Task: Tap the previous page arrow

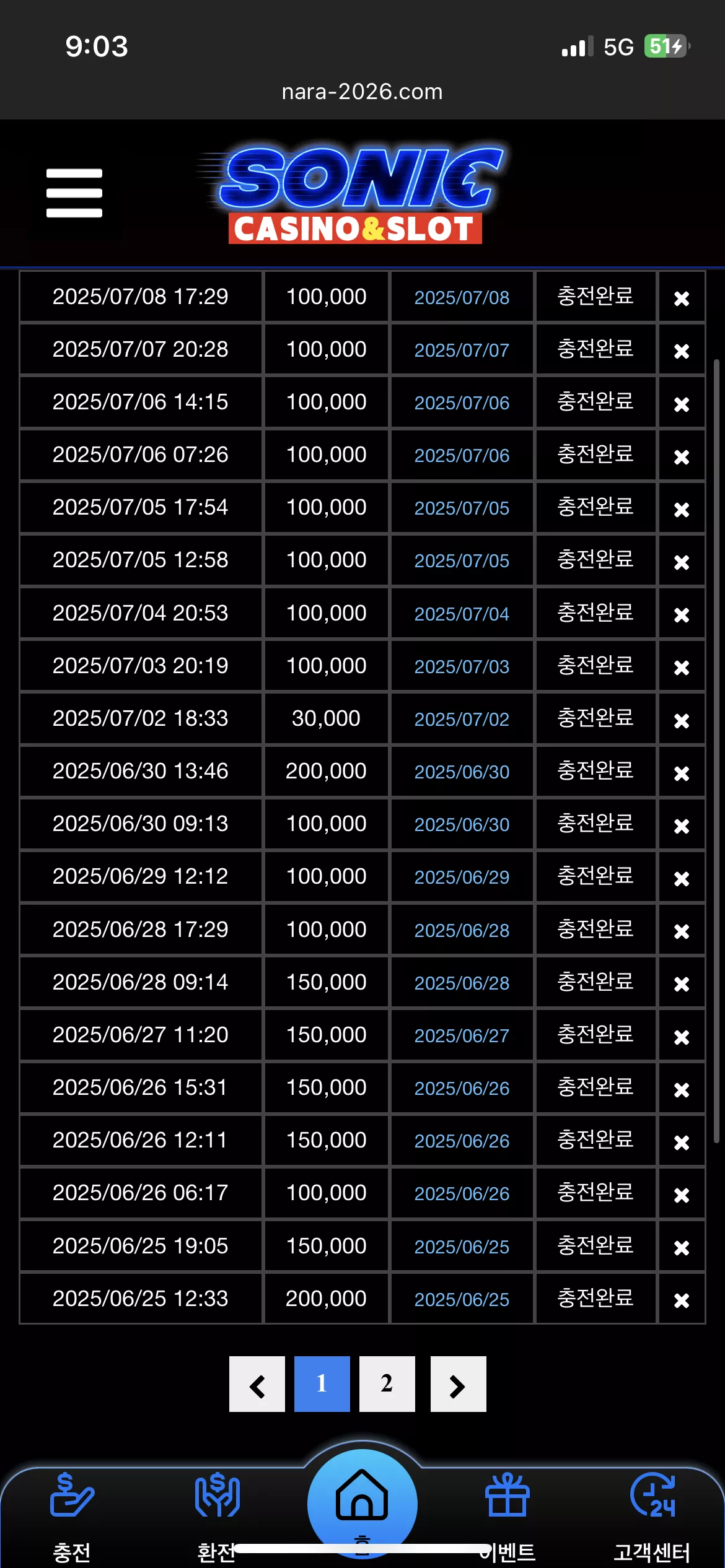Action: coord(257,1383)
